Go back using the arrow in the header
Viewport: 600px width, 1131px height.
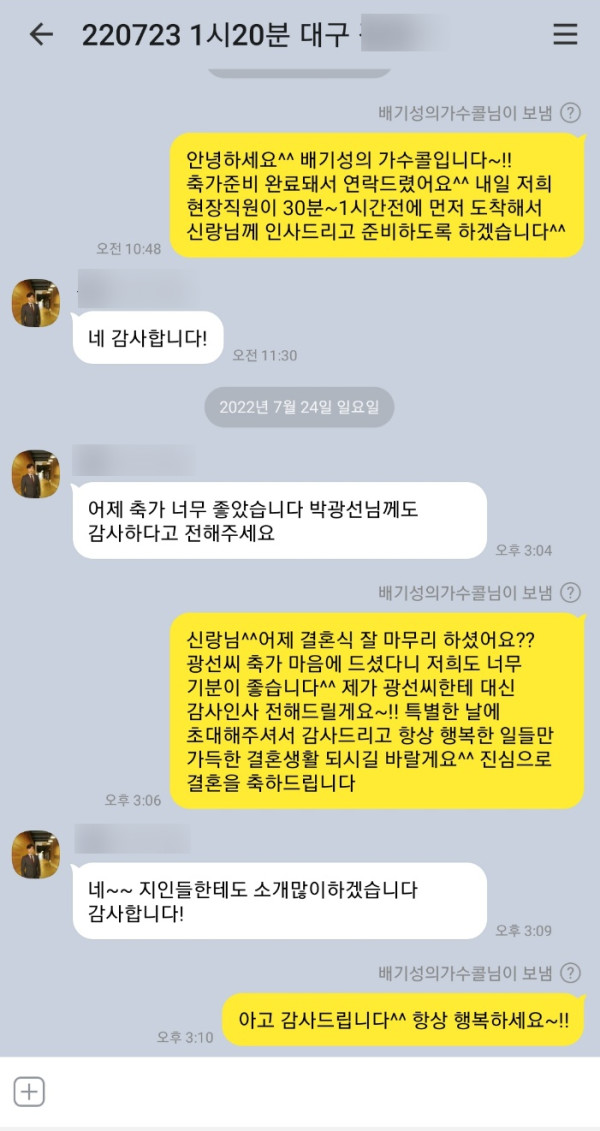tap(41, 34)
